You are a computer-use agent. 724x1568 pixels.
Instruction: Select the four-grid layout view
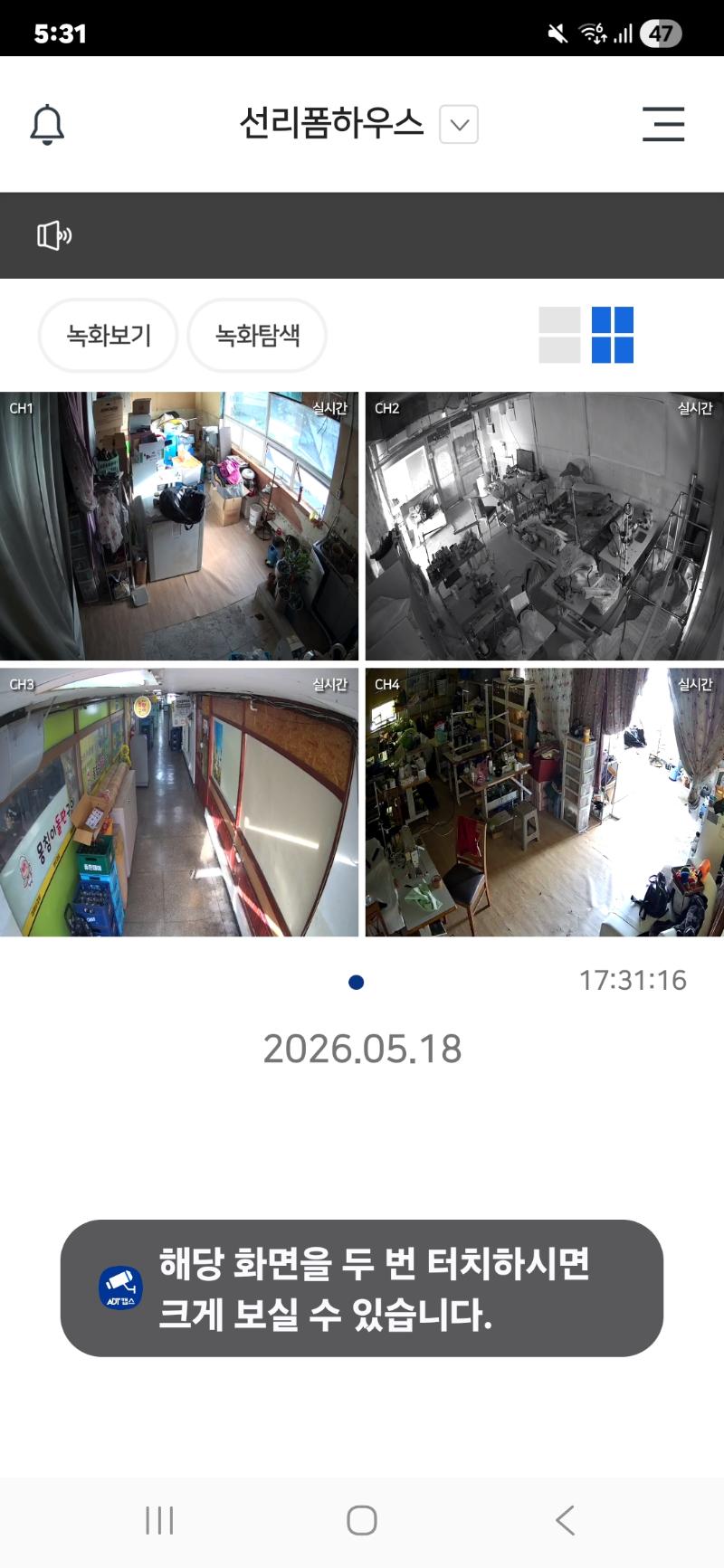click(613, 335)
